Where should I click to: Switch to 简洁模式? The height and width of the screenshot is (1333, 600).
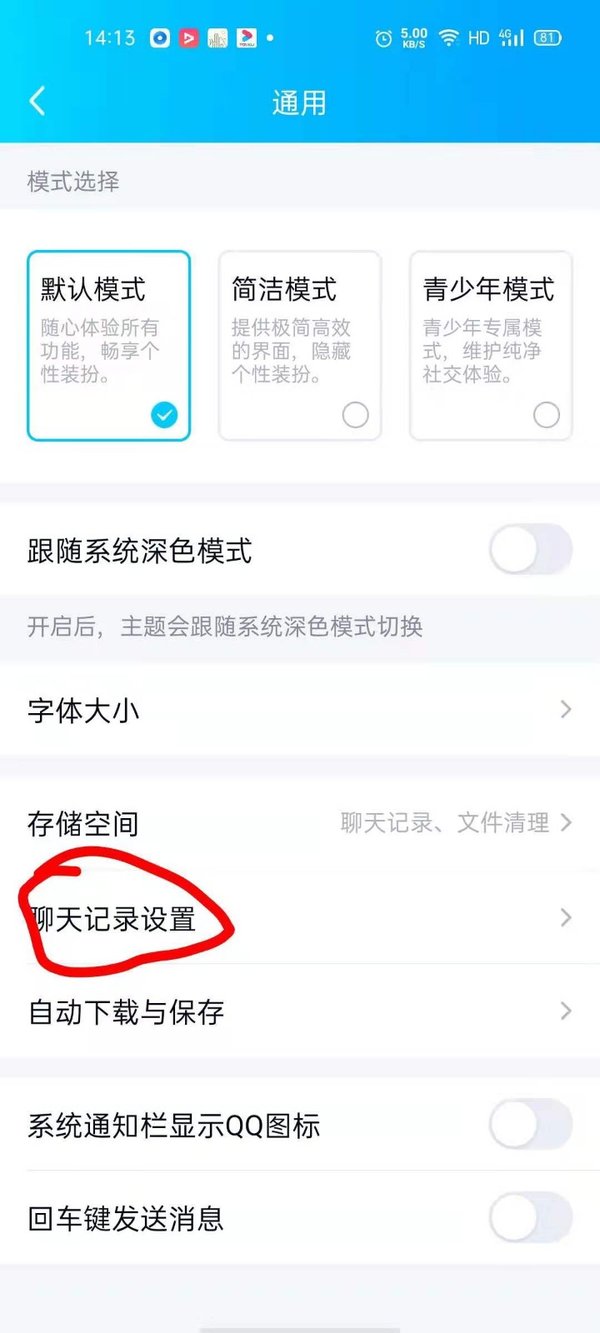(x=300, y=345)
